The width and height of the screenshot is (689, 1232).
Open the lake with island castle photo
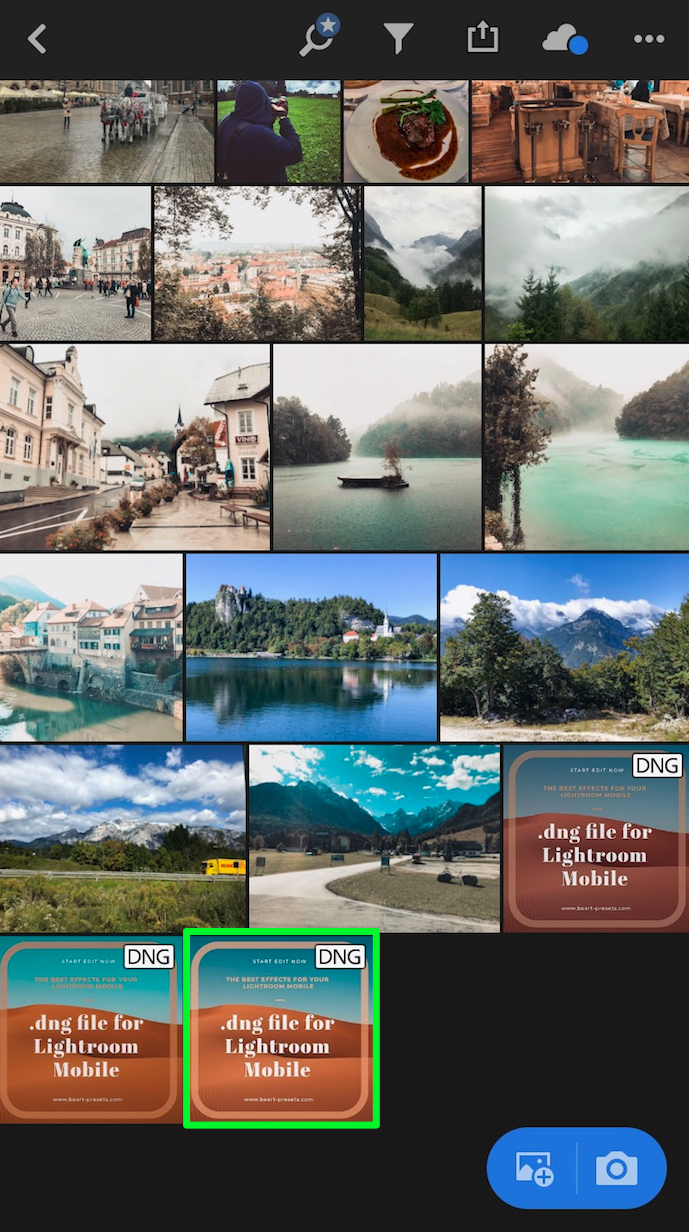tap(311, 647)
